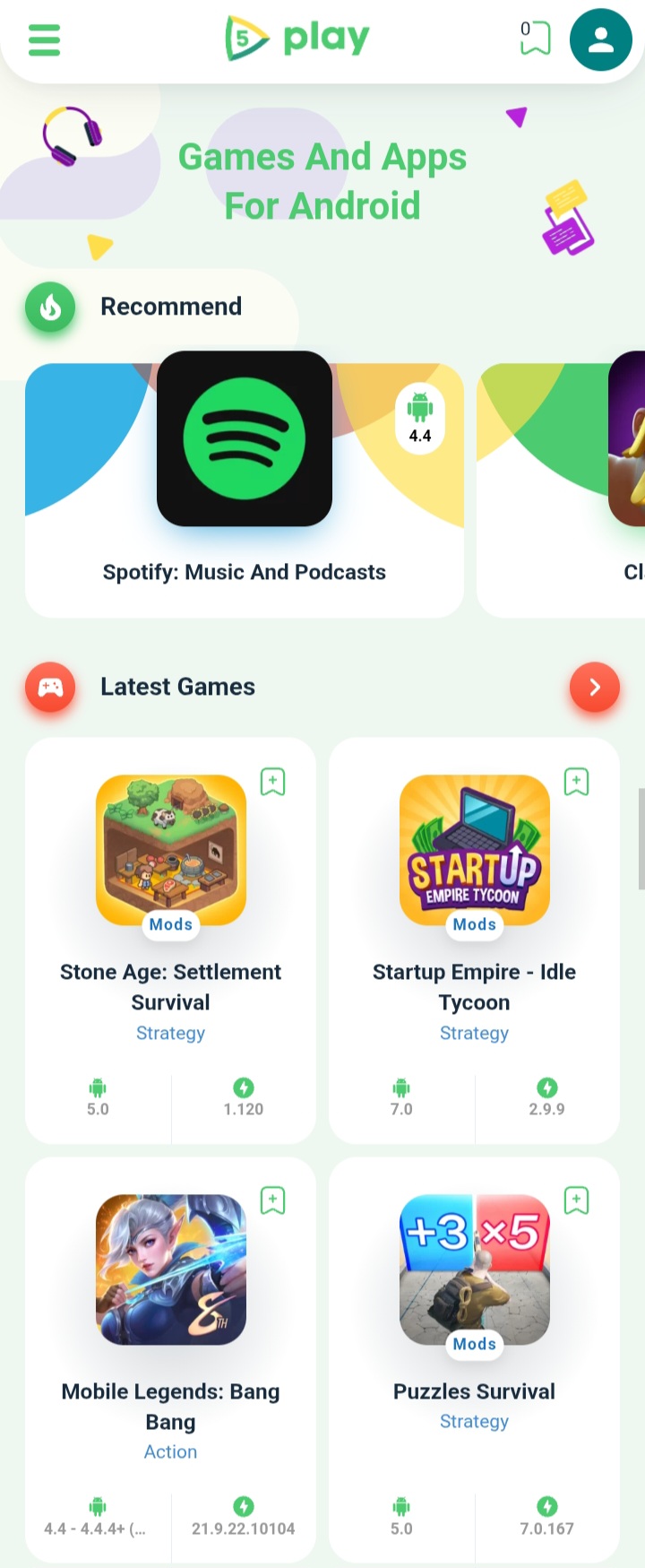Browse the Action category under Mobile Legends
Screen dimensions: 645x1568
[x=170, y=1451]
